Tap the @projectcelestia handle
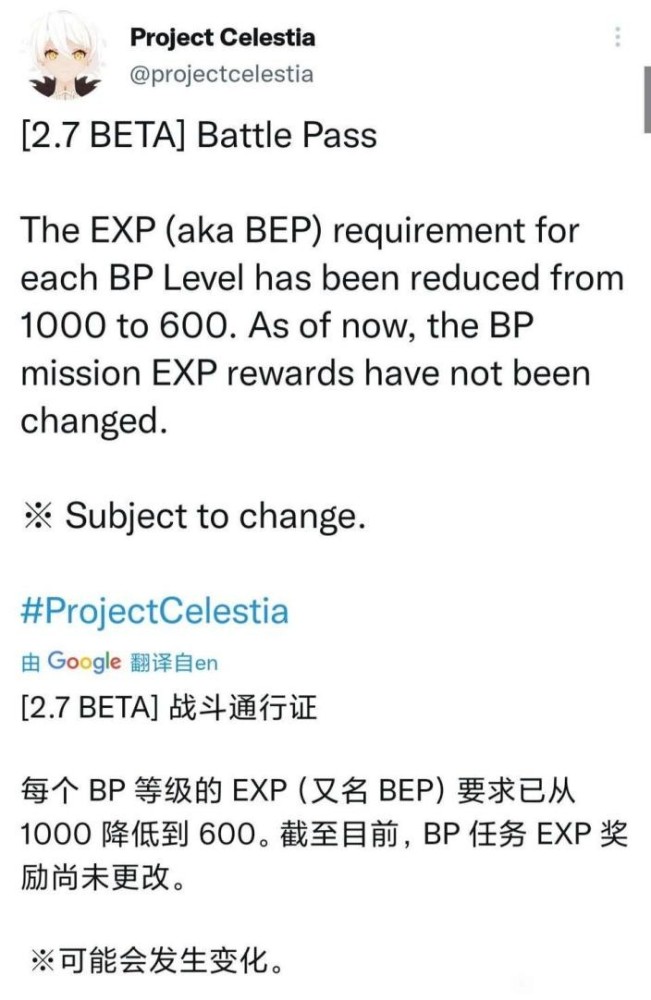The width and height of the screenshot is (651, 1000). coord(221,74)
